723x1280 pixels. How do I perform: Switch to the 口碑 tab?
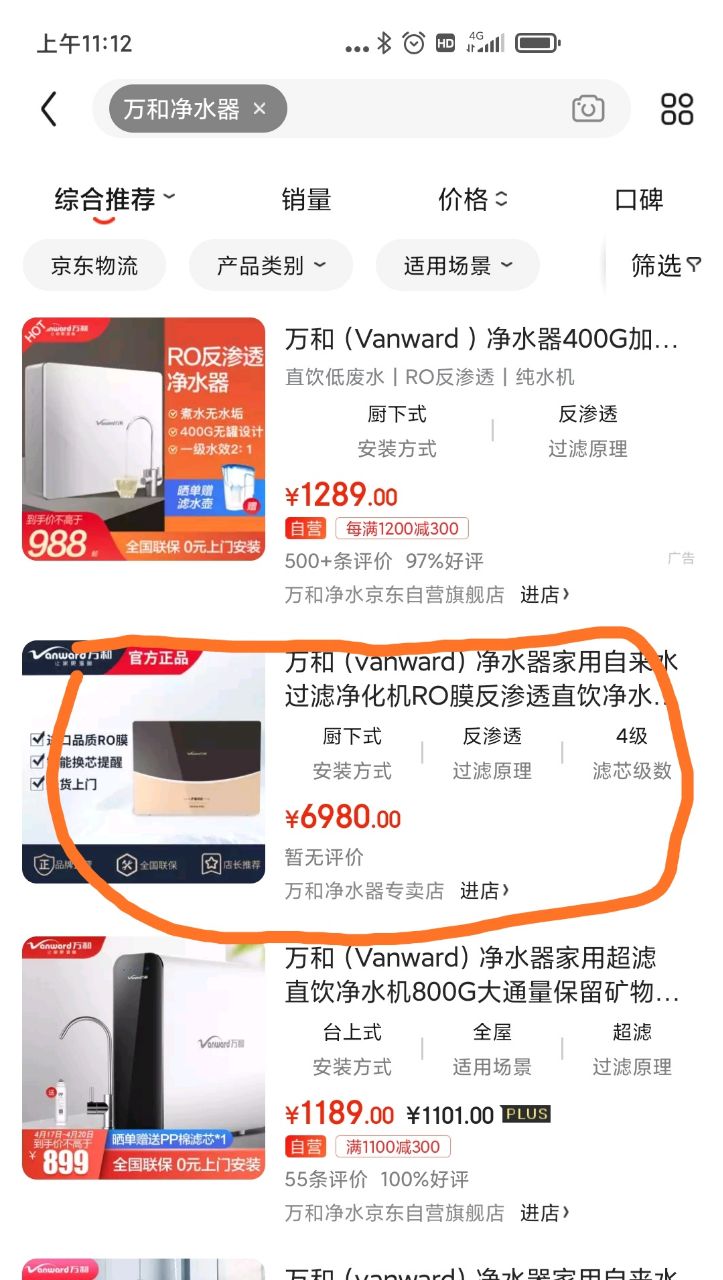pyautogui.click(x=639, y=199)
